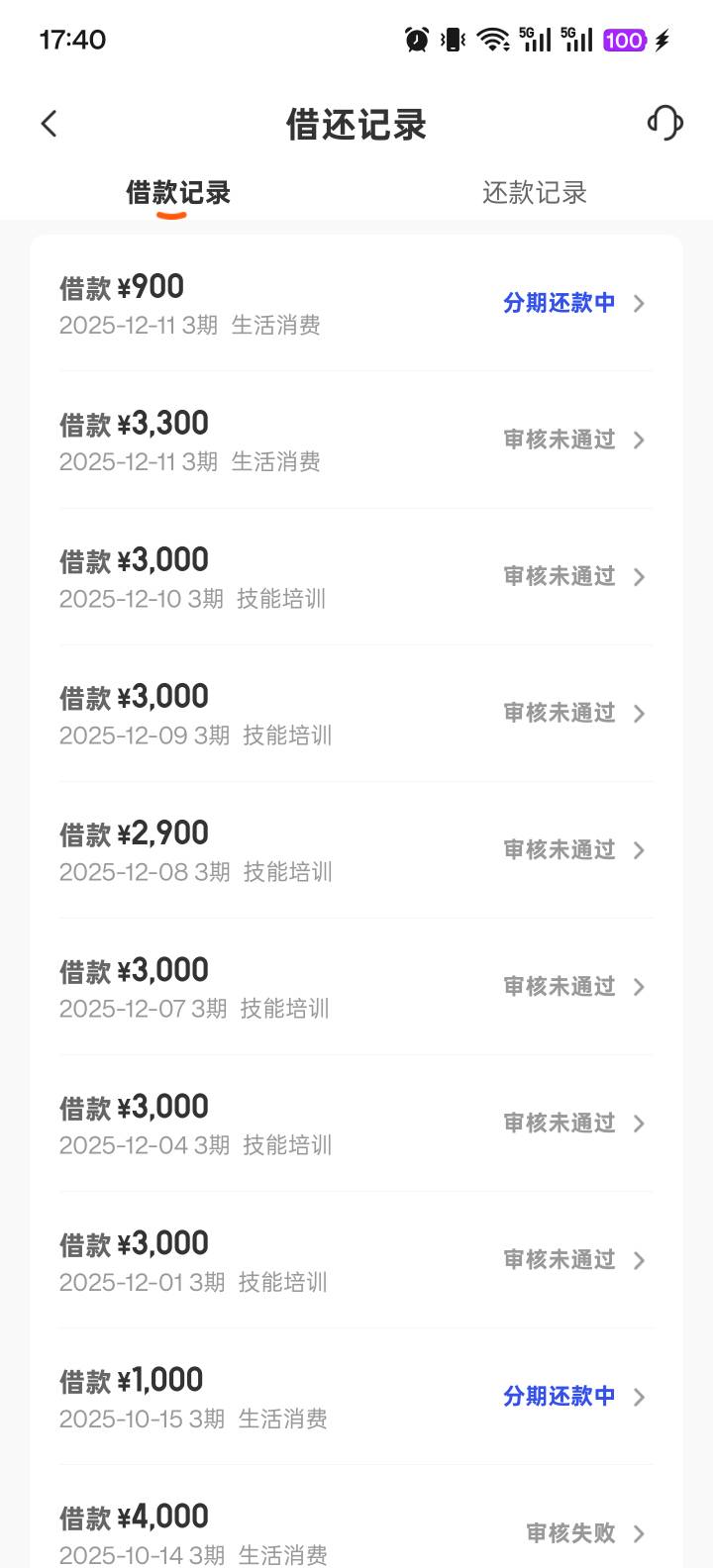The height and width of the screenshot is (1568, 713).
Task: Select the 借款记录 tab
Action: tap(178, 192)
